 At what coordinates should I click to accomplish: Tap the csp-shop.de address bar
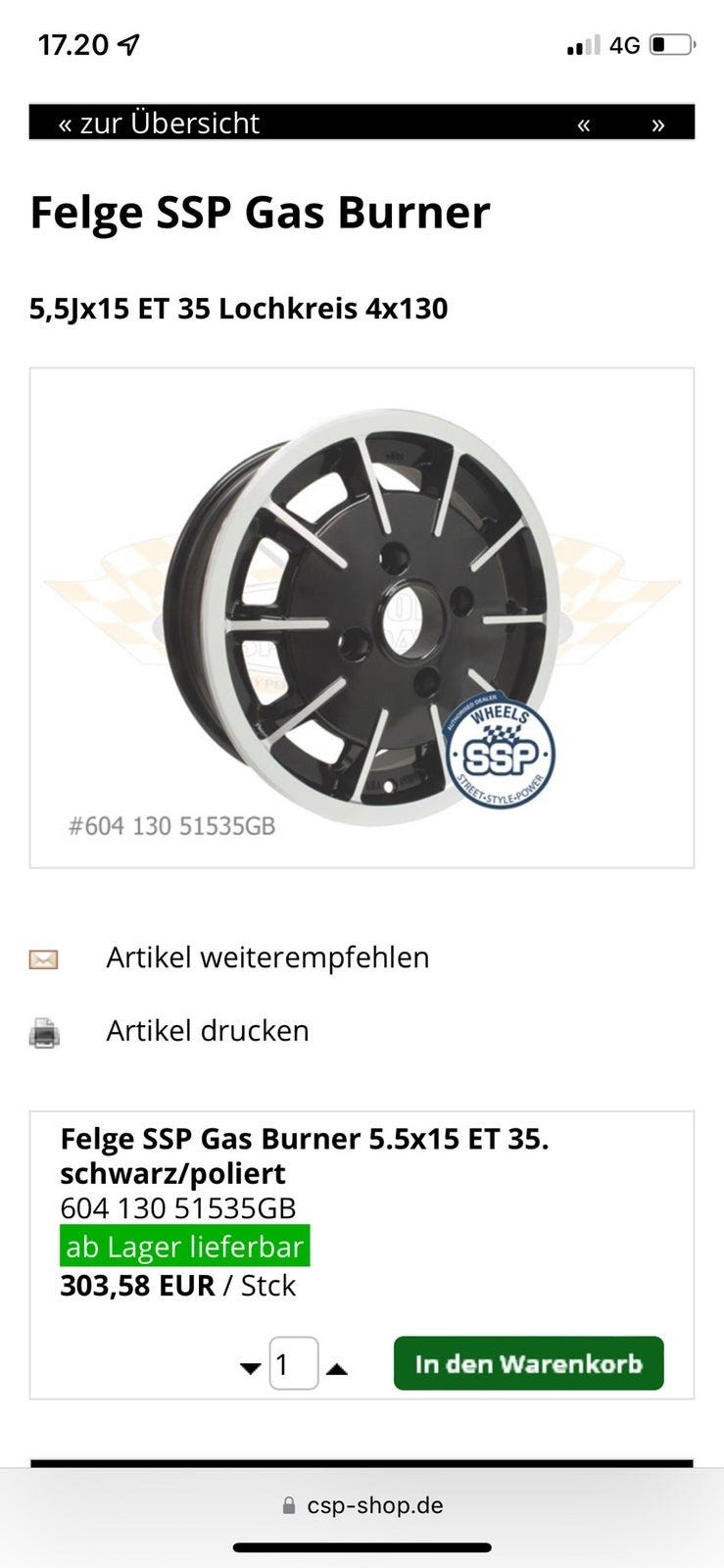coord(362,1505)
